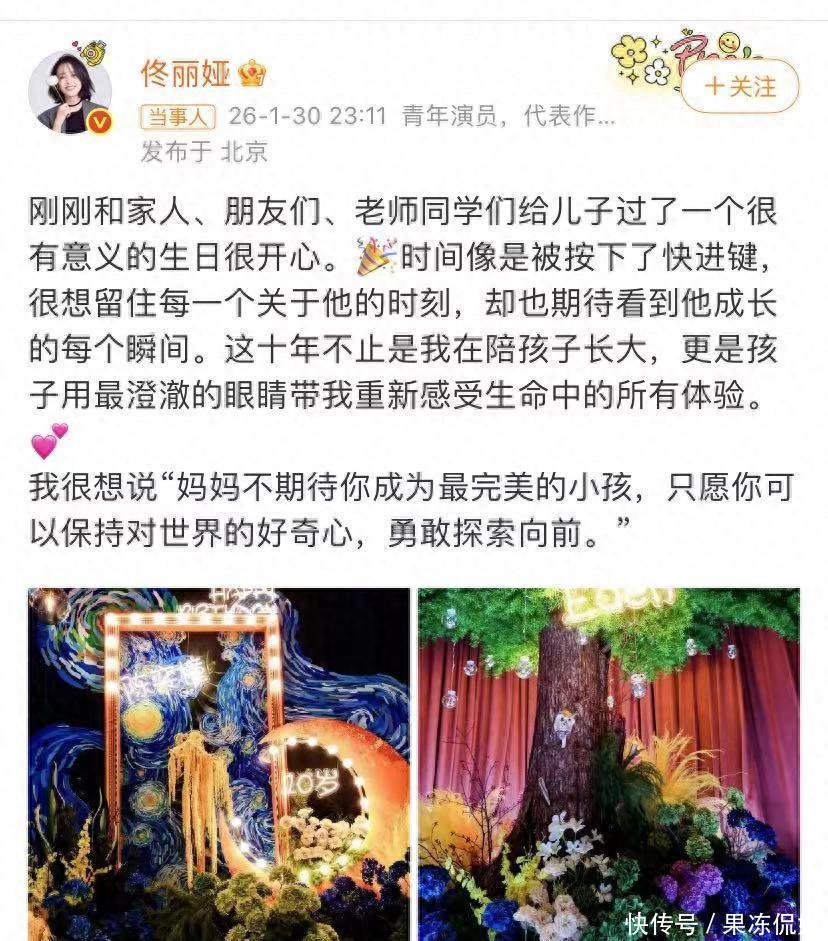Follow 佟丽娅 with the 关注 button

740,87
